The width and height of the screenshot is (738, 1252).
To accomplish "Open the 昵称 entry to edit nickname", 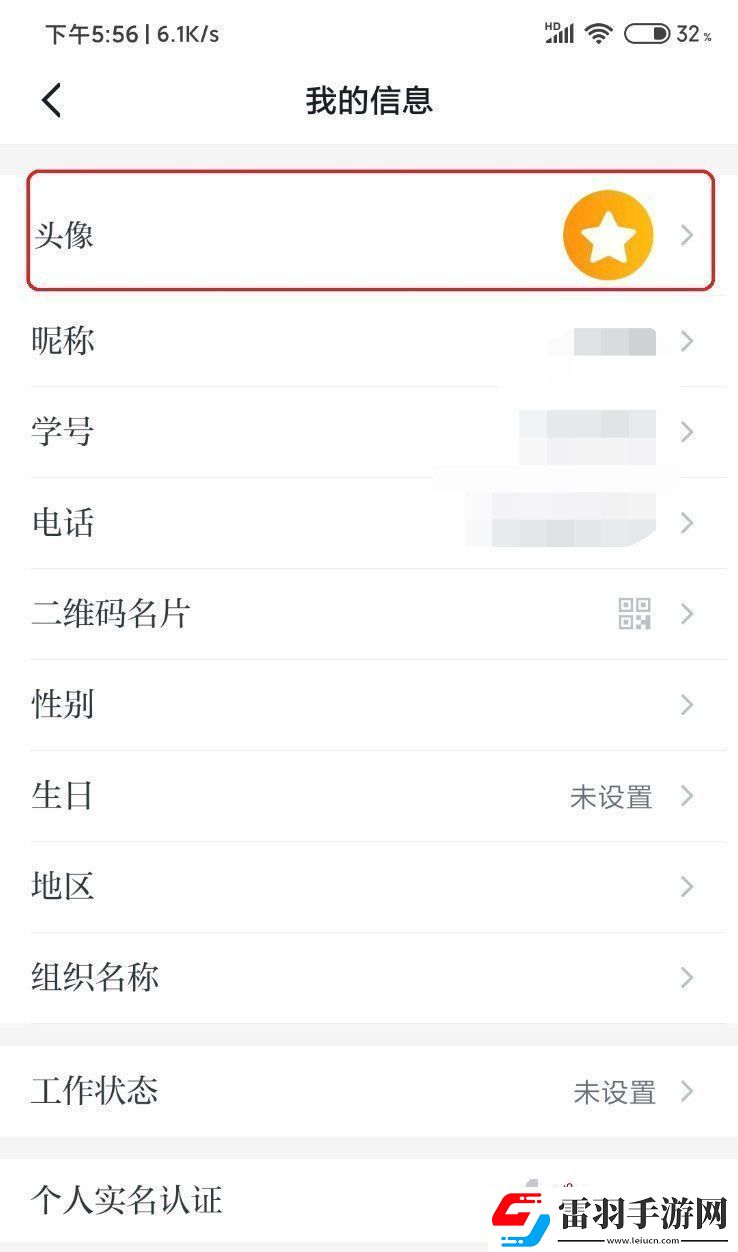I will (x=369, y=341).
